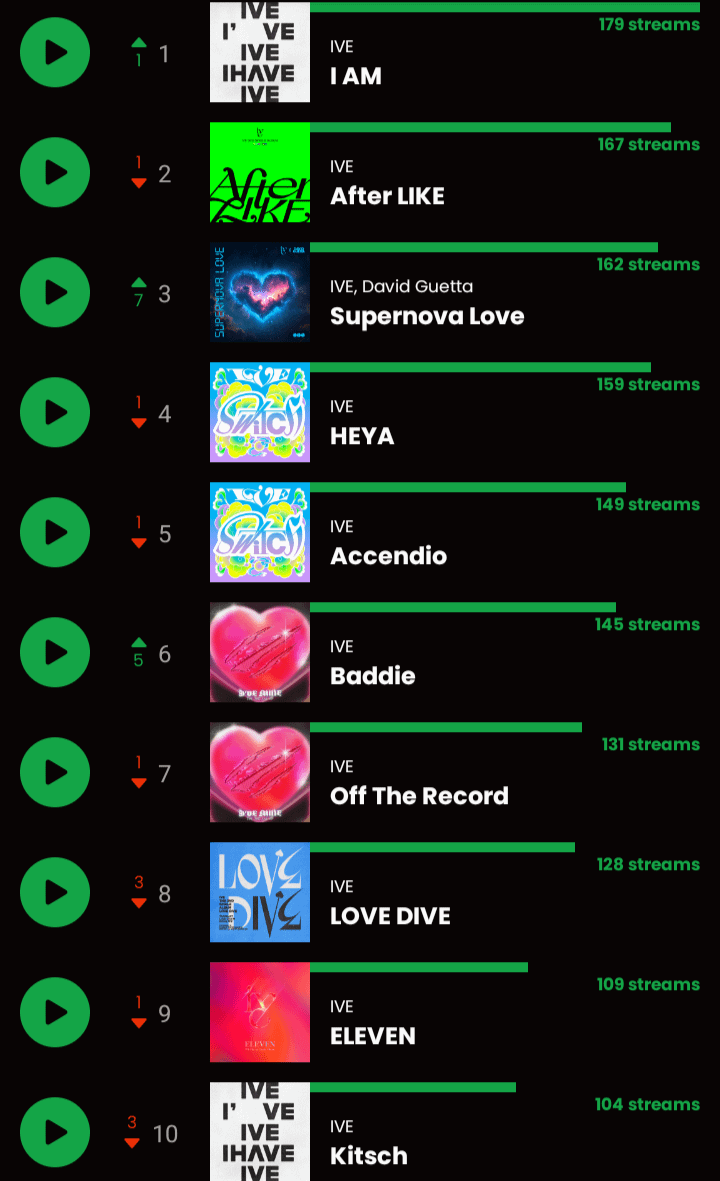Play the song HEYA
This screenshot has height=1181, width=720.
click(55, 412)
